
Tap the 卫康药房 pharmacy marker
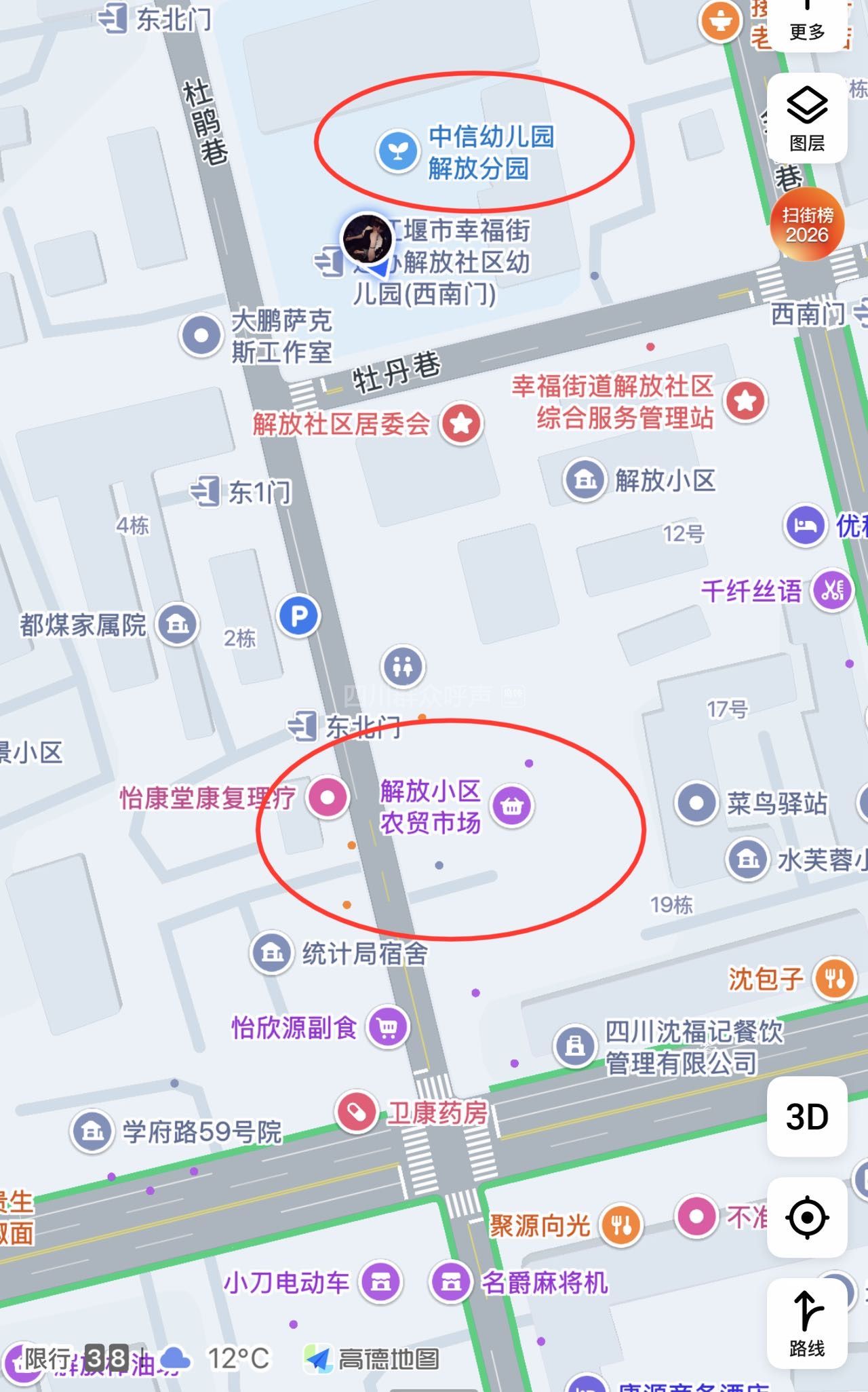(357, 1113)
